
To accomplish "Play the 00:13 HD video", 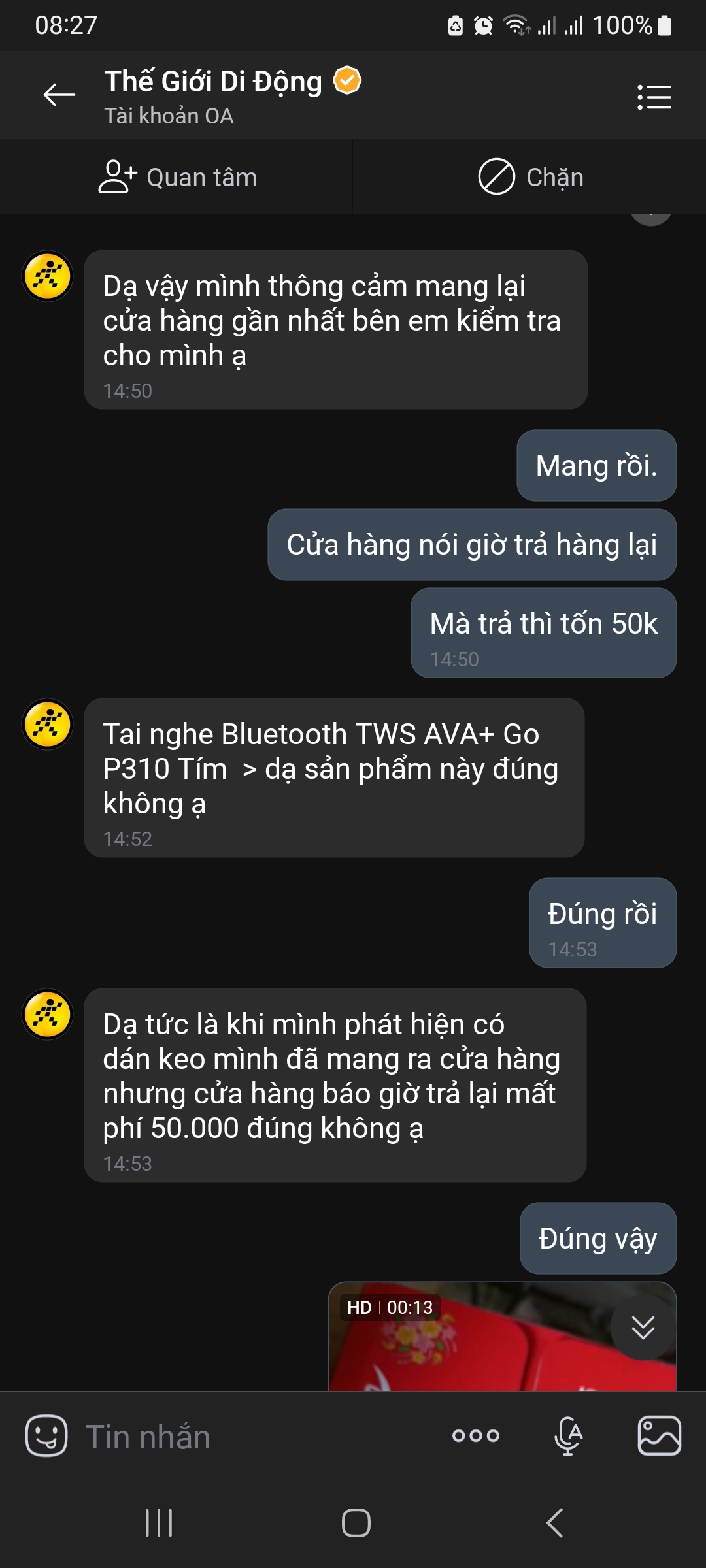I will tap(471, 1346).
